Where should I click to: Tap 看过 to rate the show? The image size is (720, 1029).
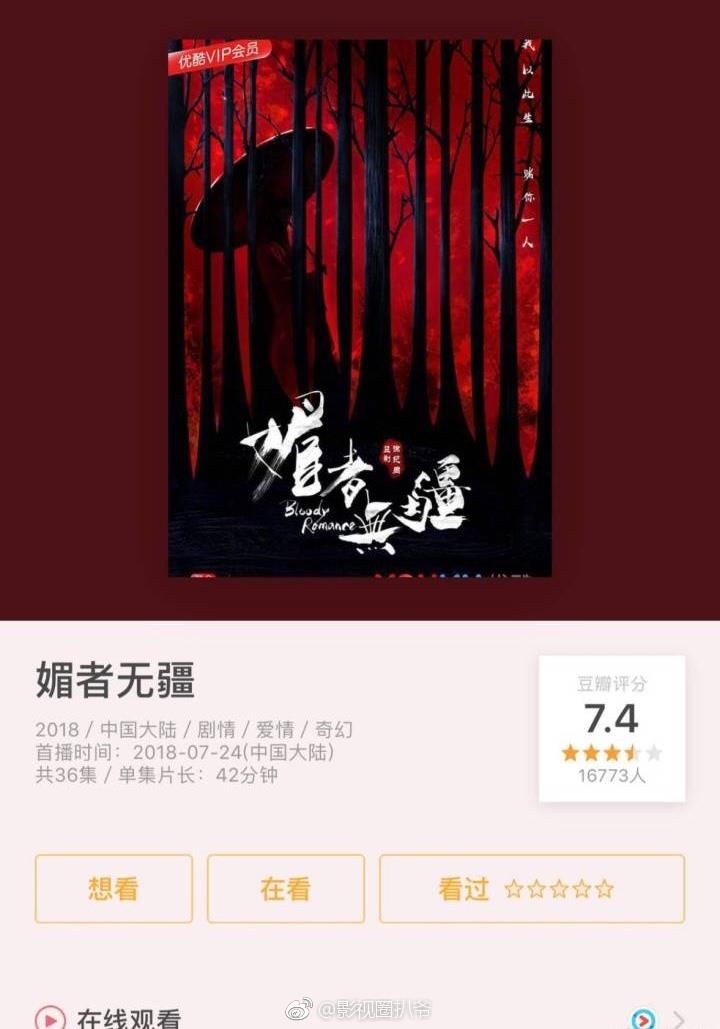click(531, 888)
